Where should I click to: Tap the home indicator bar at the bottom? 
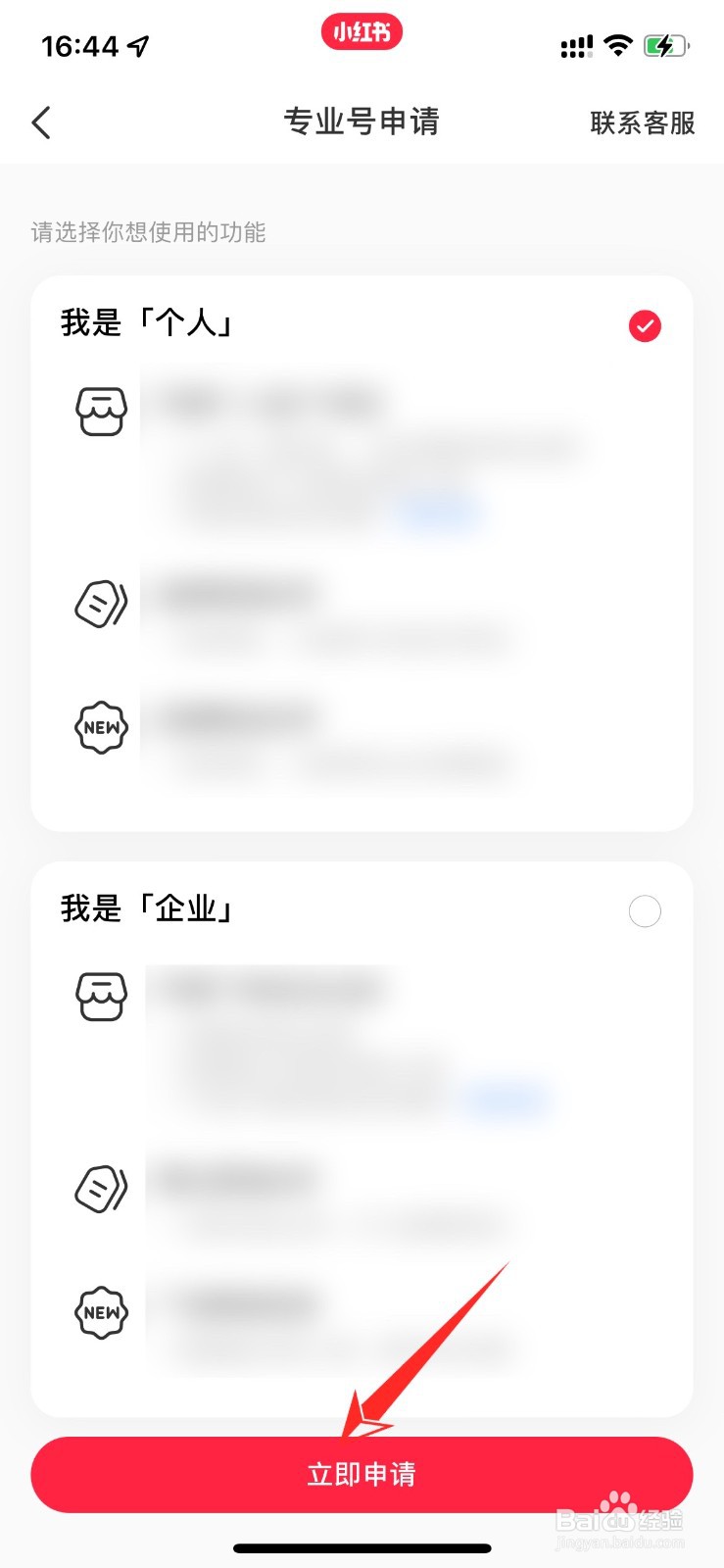362,1547
